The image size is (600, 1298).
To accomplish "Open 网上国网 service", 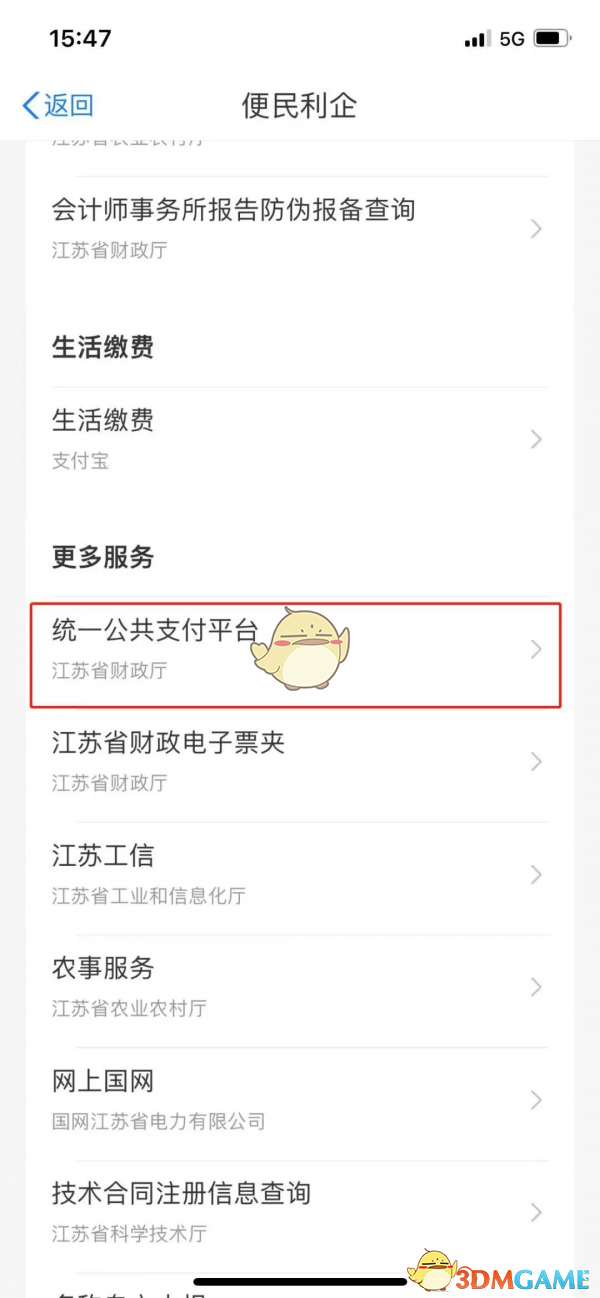I will 298,1099.
